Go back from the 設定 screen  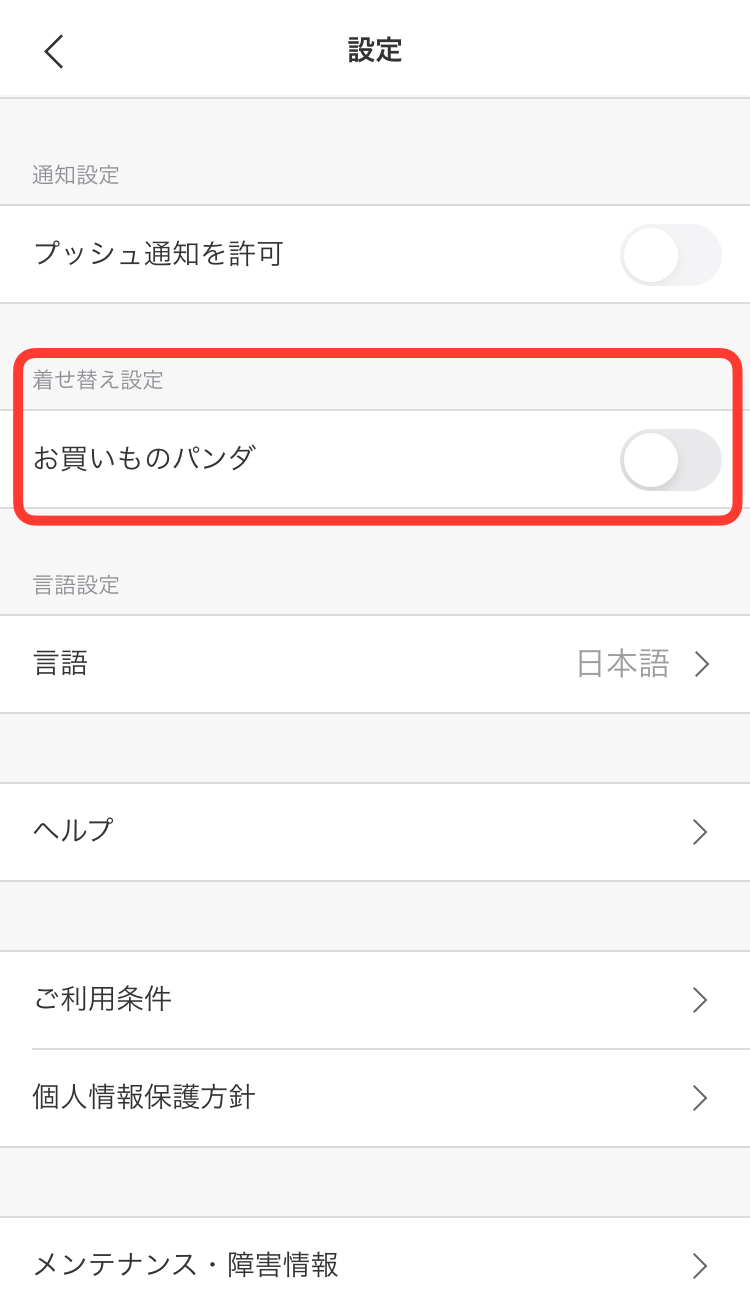[x=54, y=51]
